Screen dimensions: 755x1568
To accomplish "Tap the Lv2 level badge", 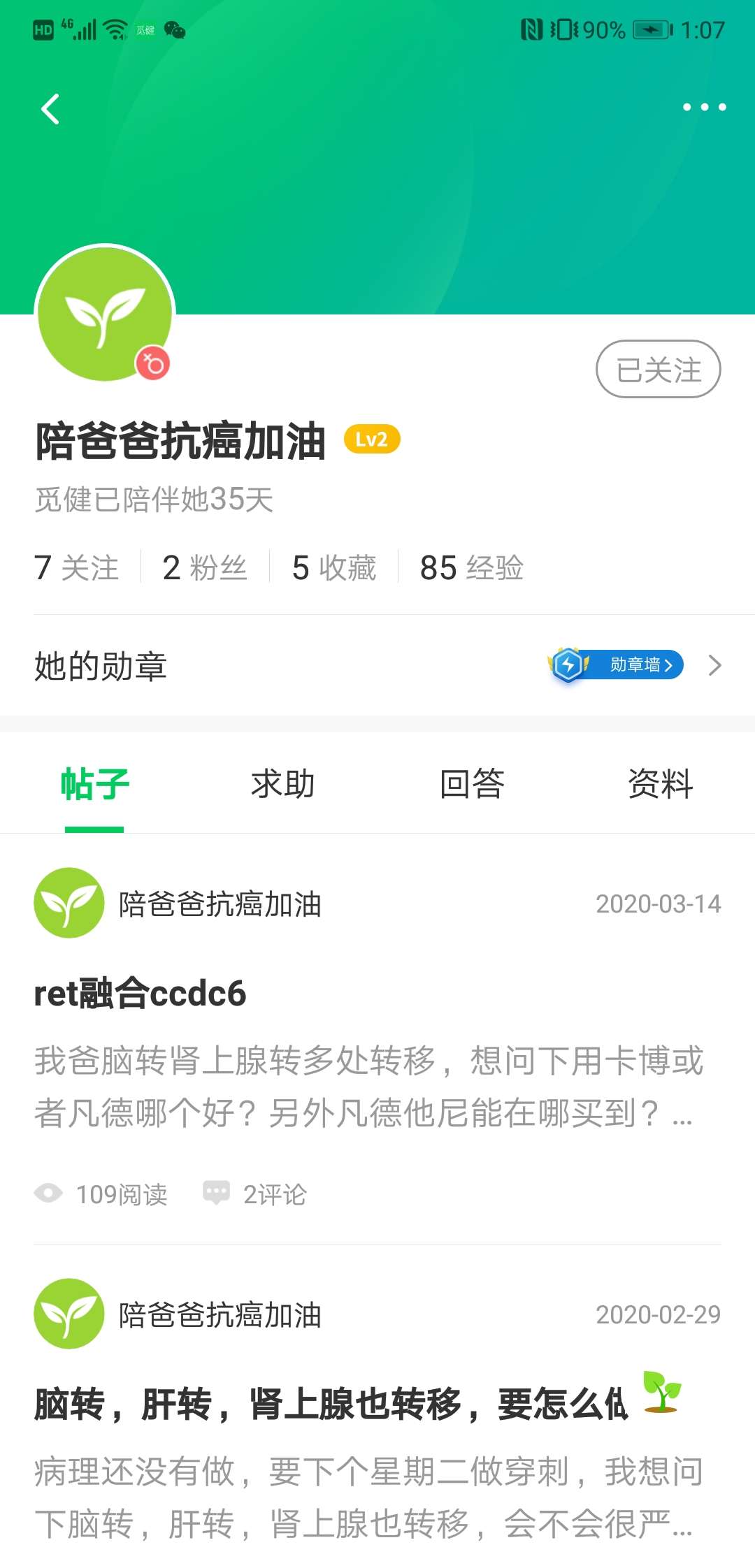I will [373, 440].
